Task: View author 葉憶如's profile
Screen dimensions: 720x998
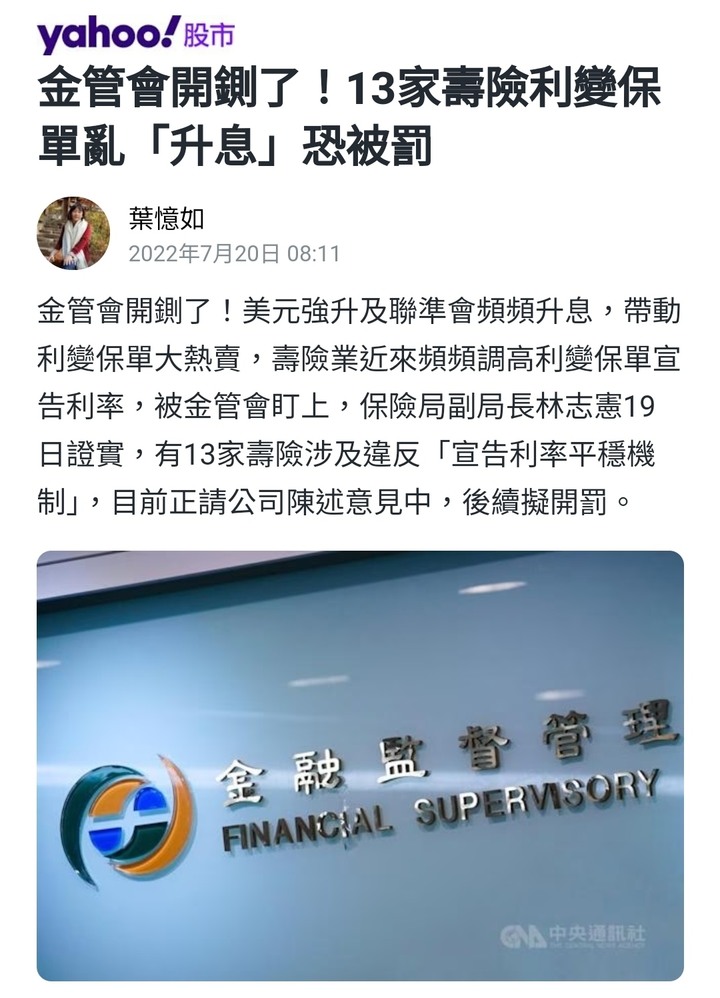Action: click(166, 218)
